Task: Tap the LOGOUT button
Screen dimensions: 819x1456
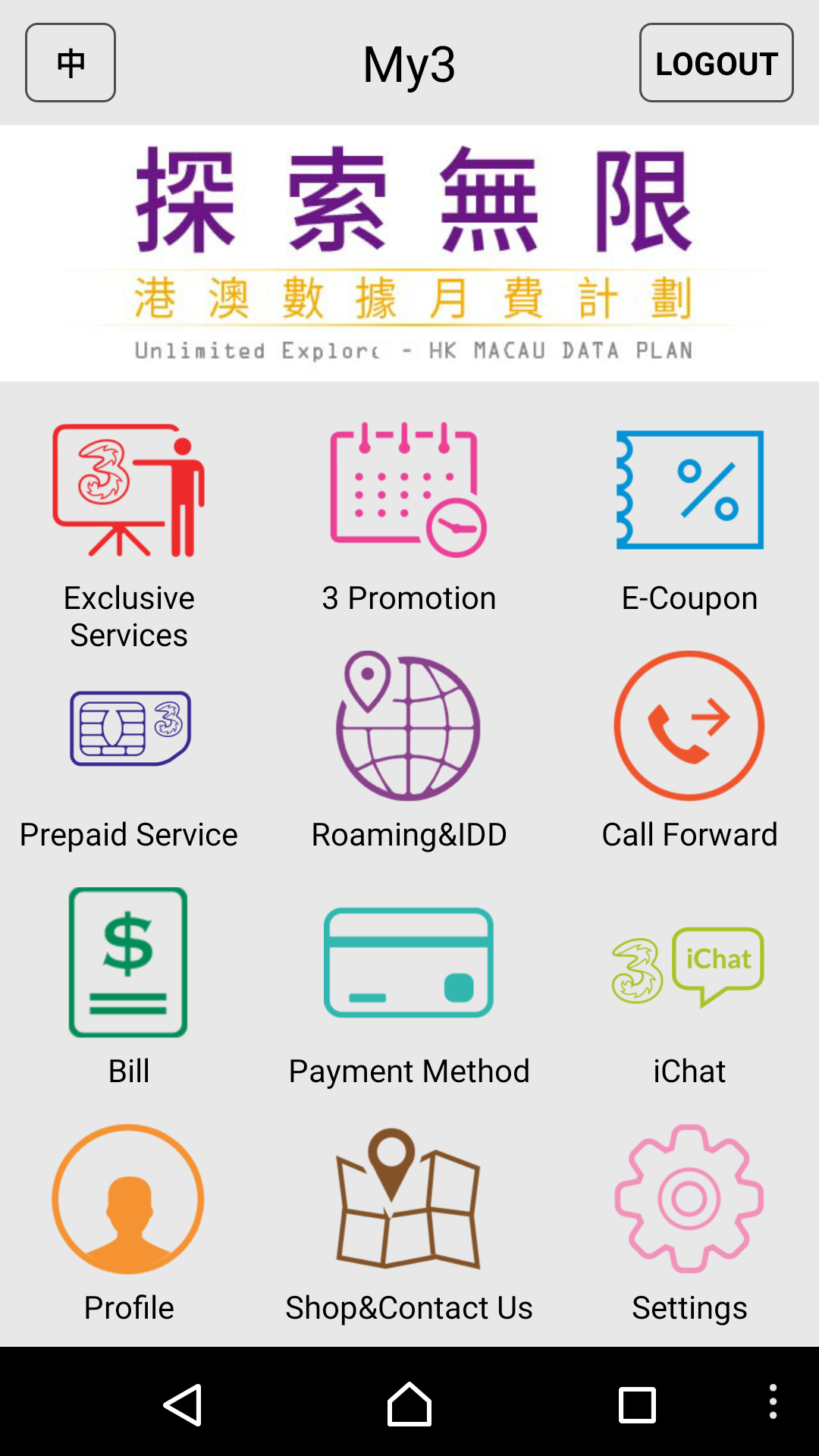Action: click(x=716, y=63)
